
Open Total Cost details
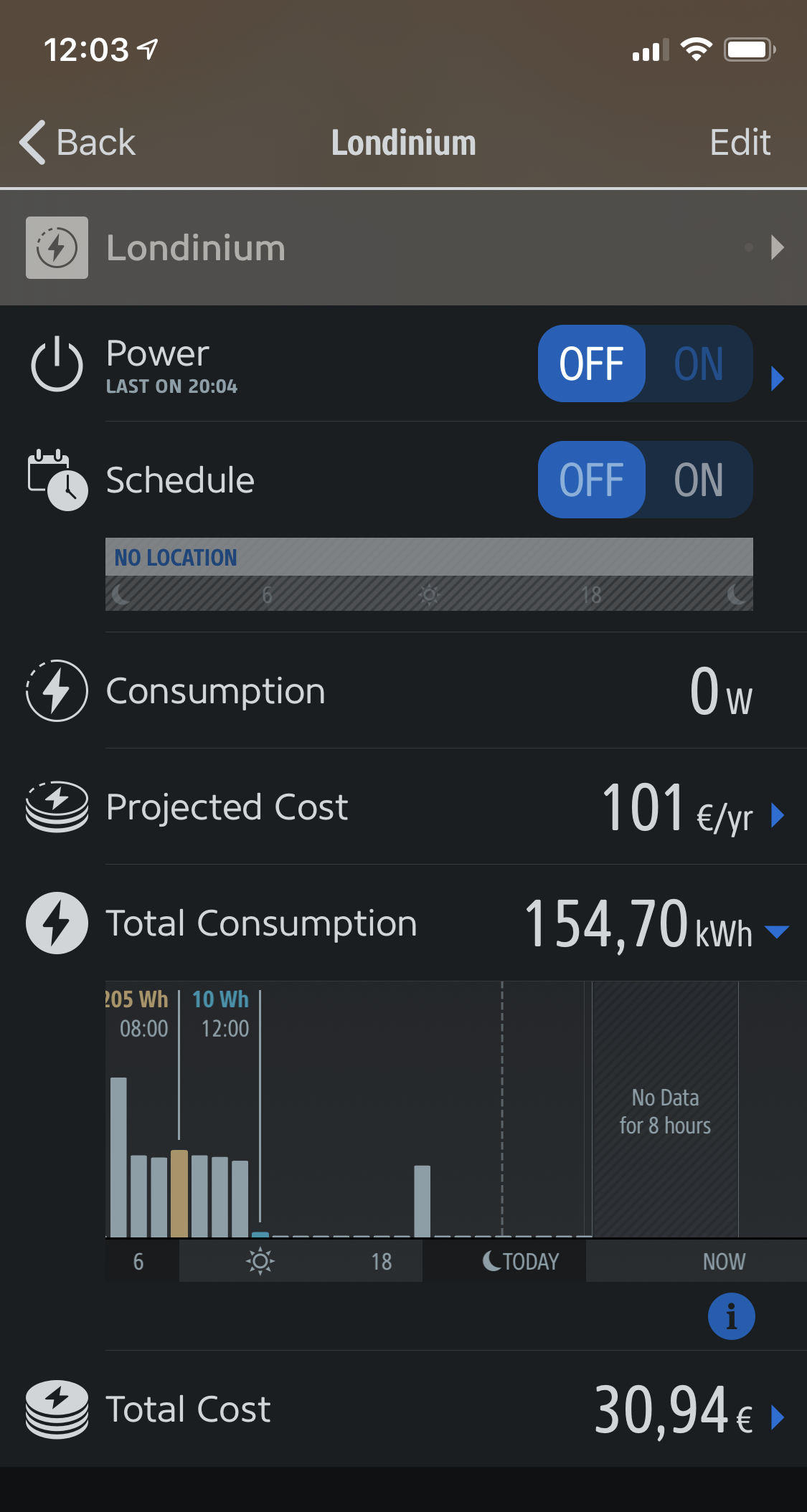click(778, 1417)
